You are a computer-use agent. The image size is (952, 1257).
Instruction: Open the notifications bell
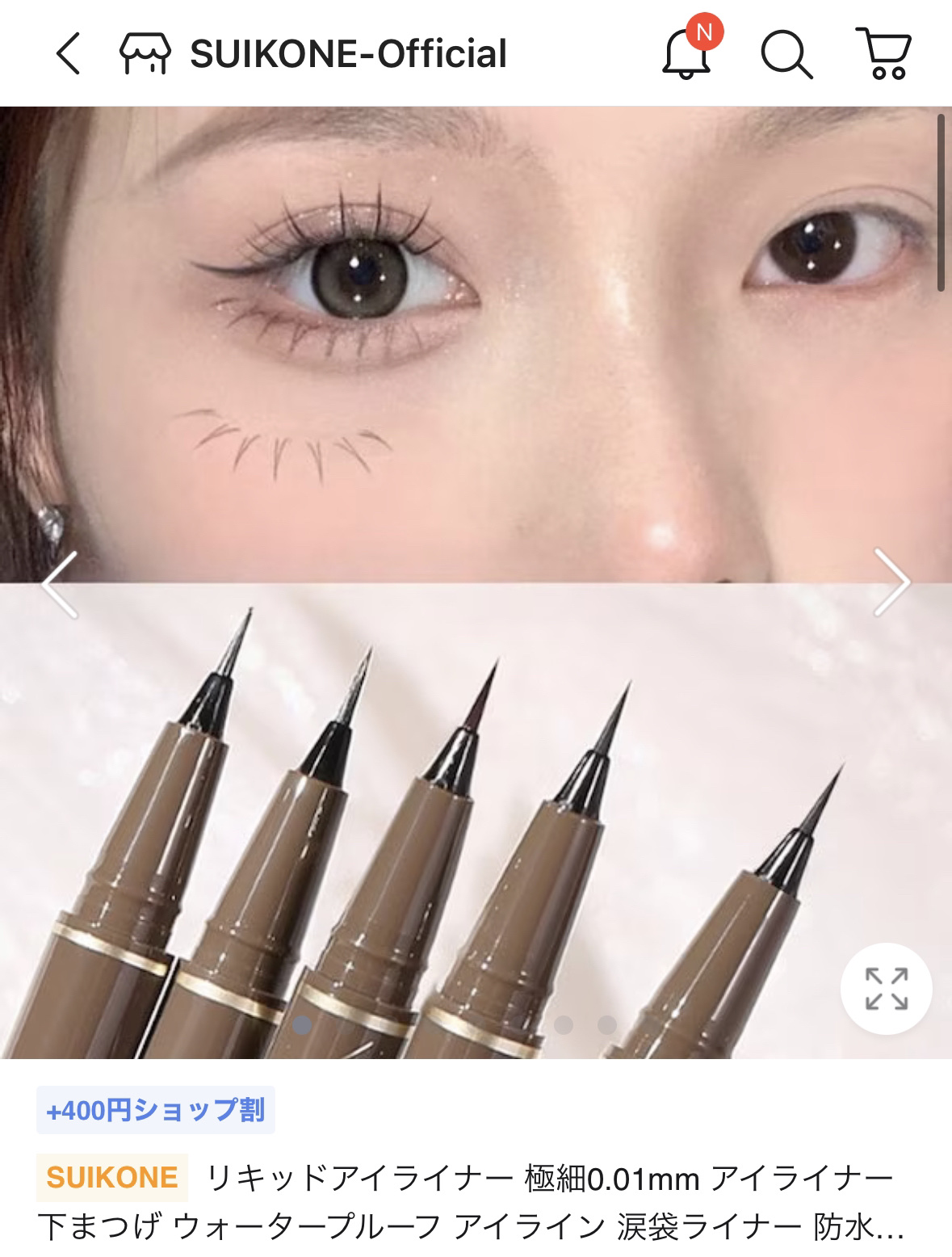click(x=687, y=54)
